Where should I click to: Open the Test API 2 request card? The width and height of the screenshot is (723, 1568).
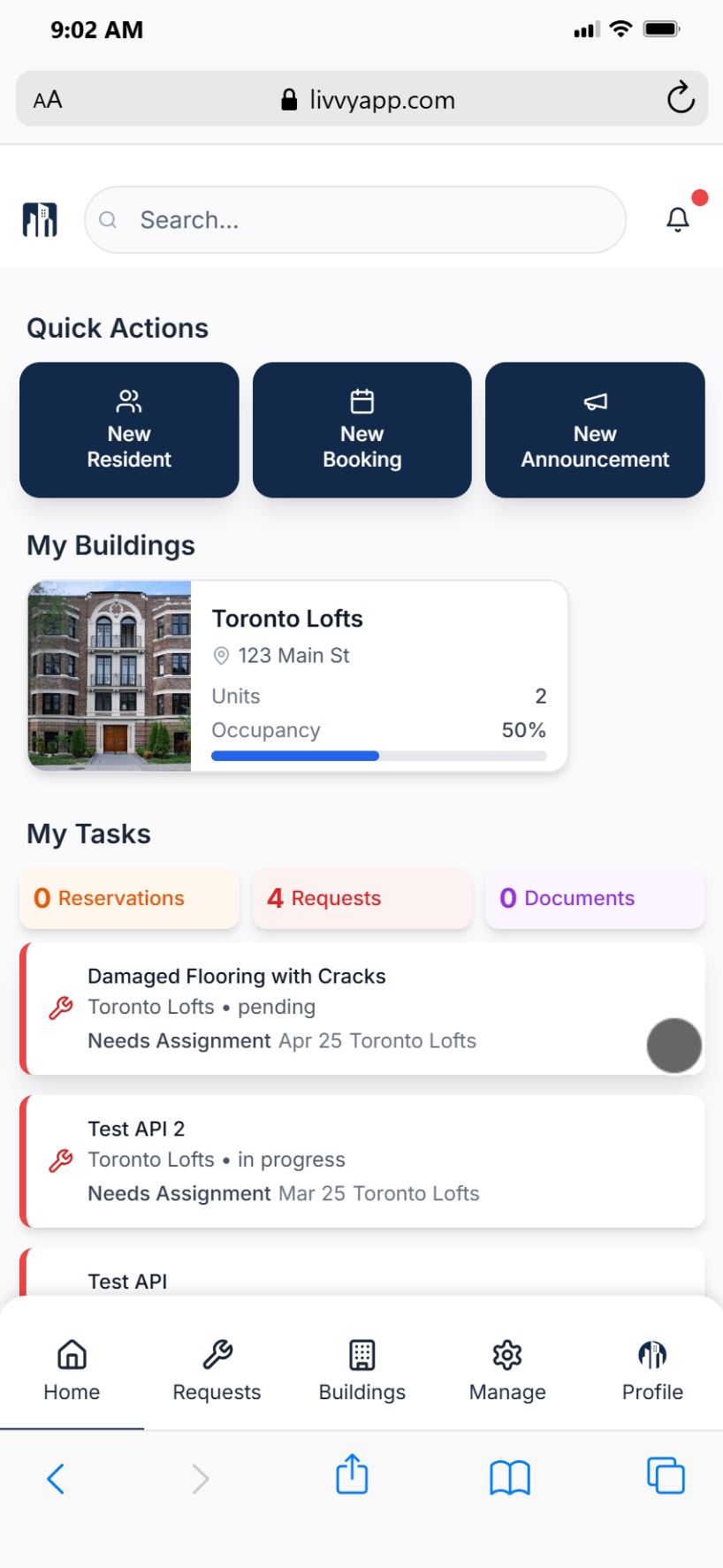point(361,1161)
